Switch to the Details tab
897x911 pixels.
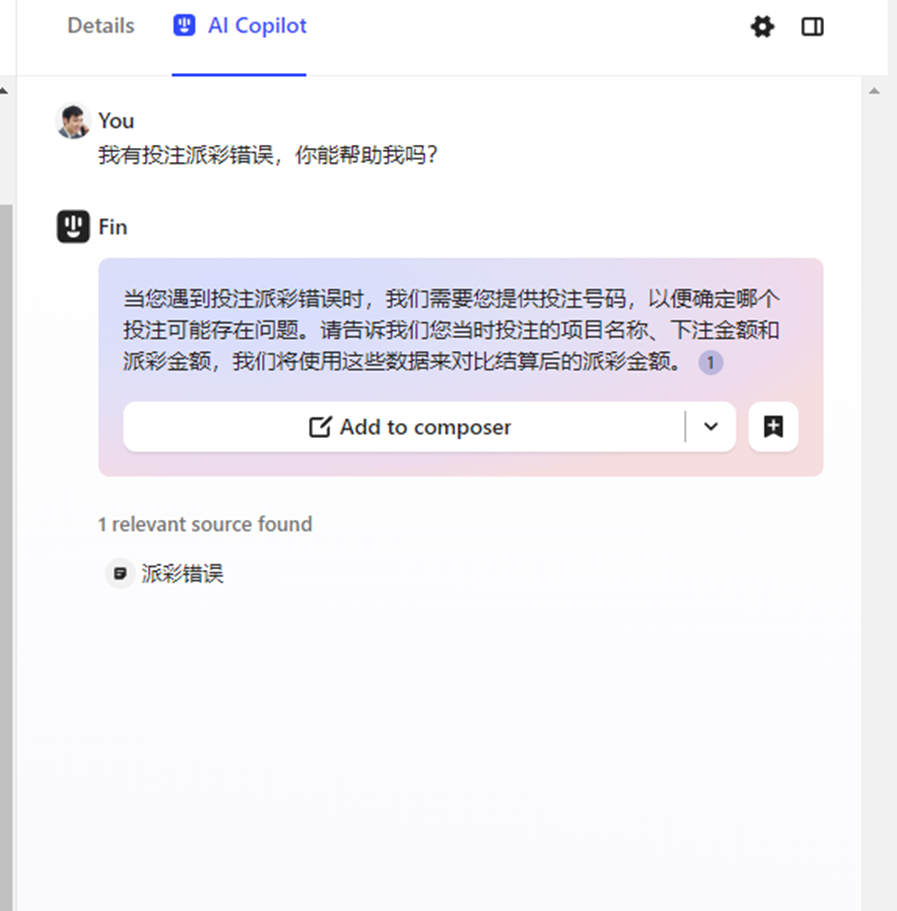pyautogui.click(x=100, y=27)
